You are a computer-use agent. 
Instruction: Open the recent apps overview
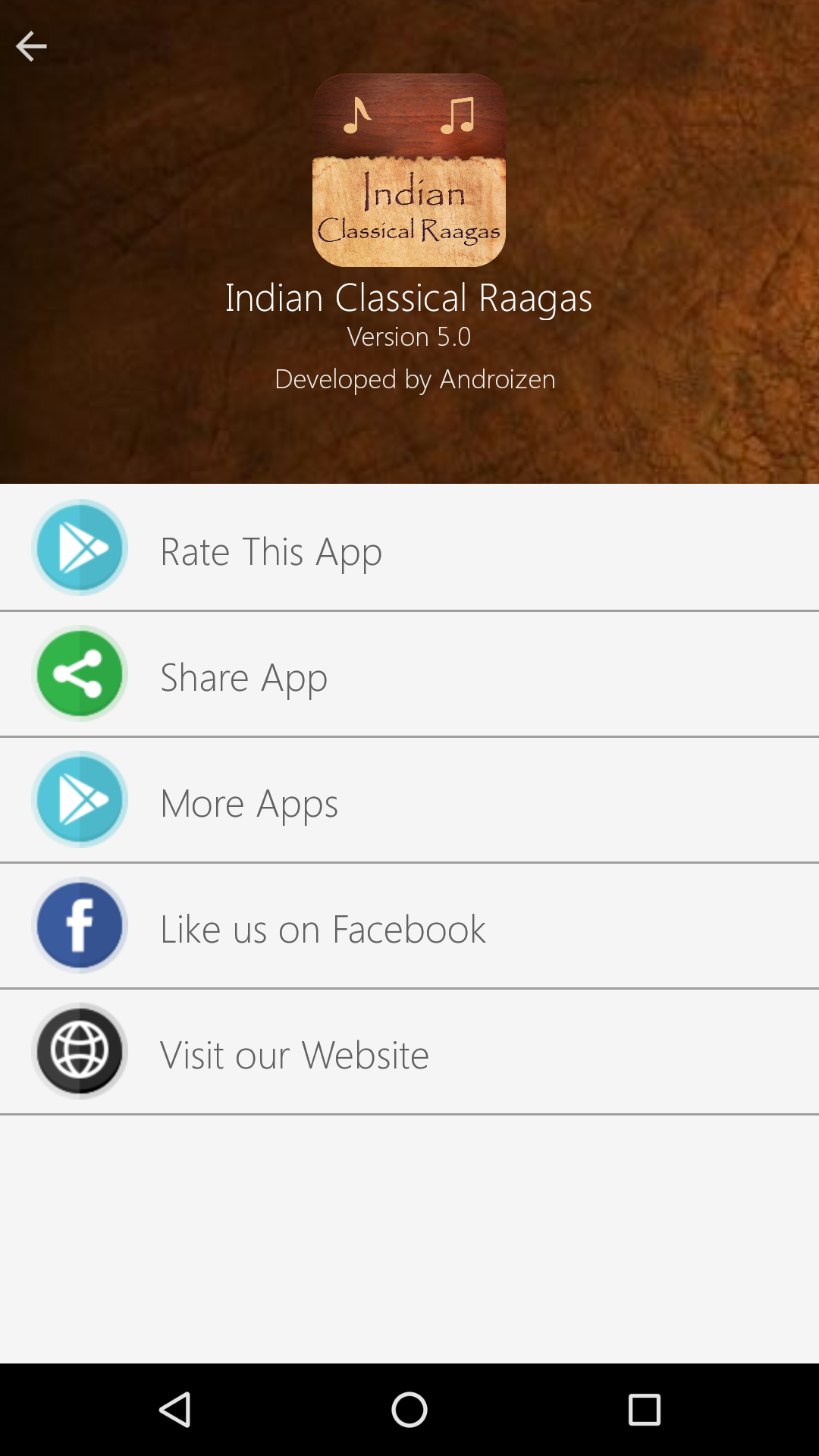click(x=645, y=1410)
